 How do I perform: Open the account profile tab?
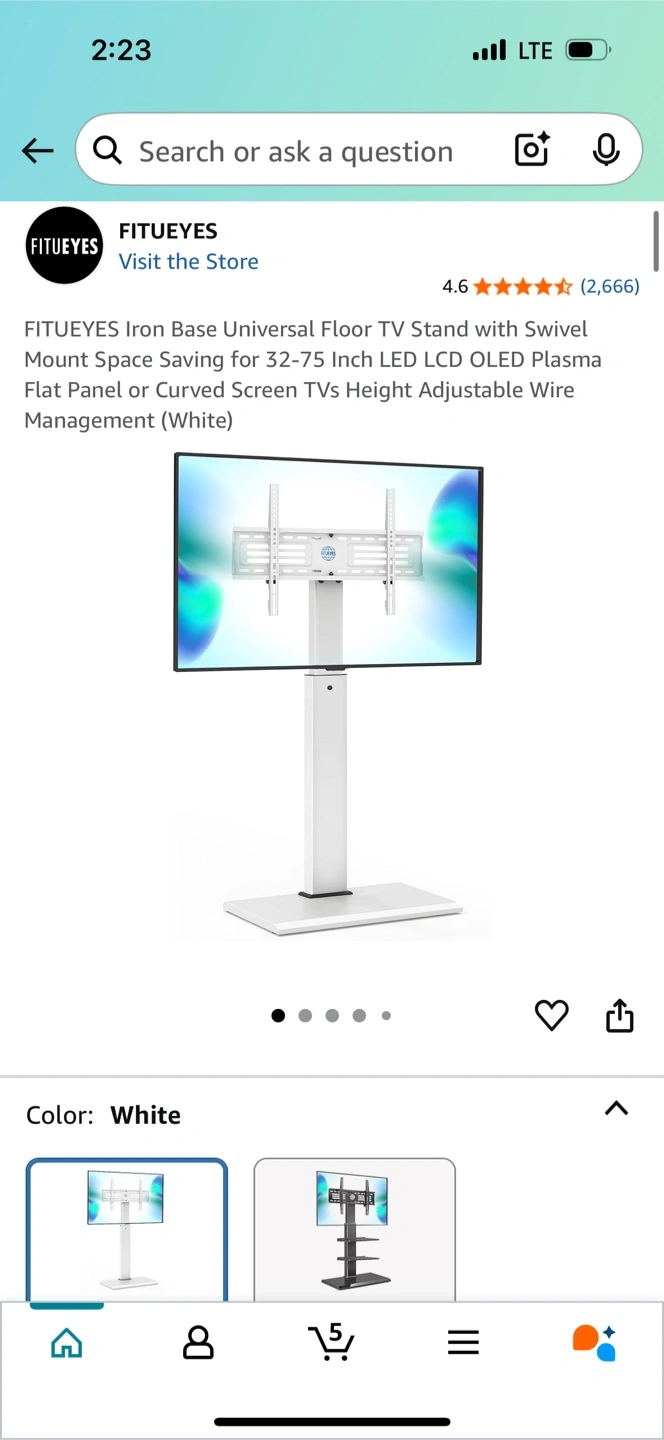pyautogui.click(x=198, y=1342)
